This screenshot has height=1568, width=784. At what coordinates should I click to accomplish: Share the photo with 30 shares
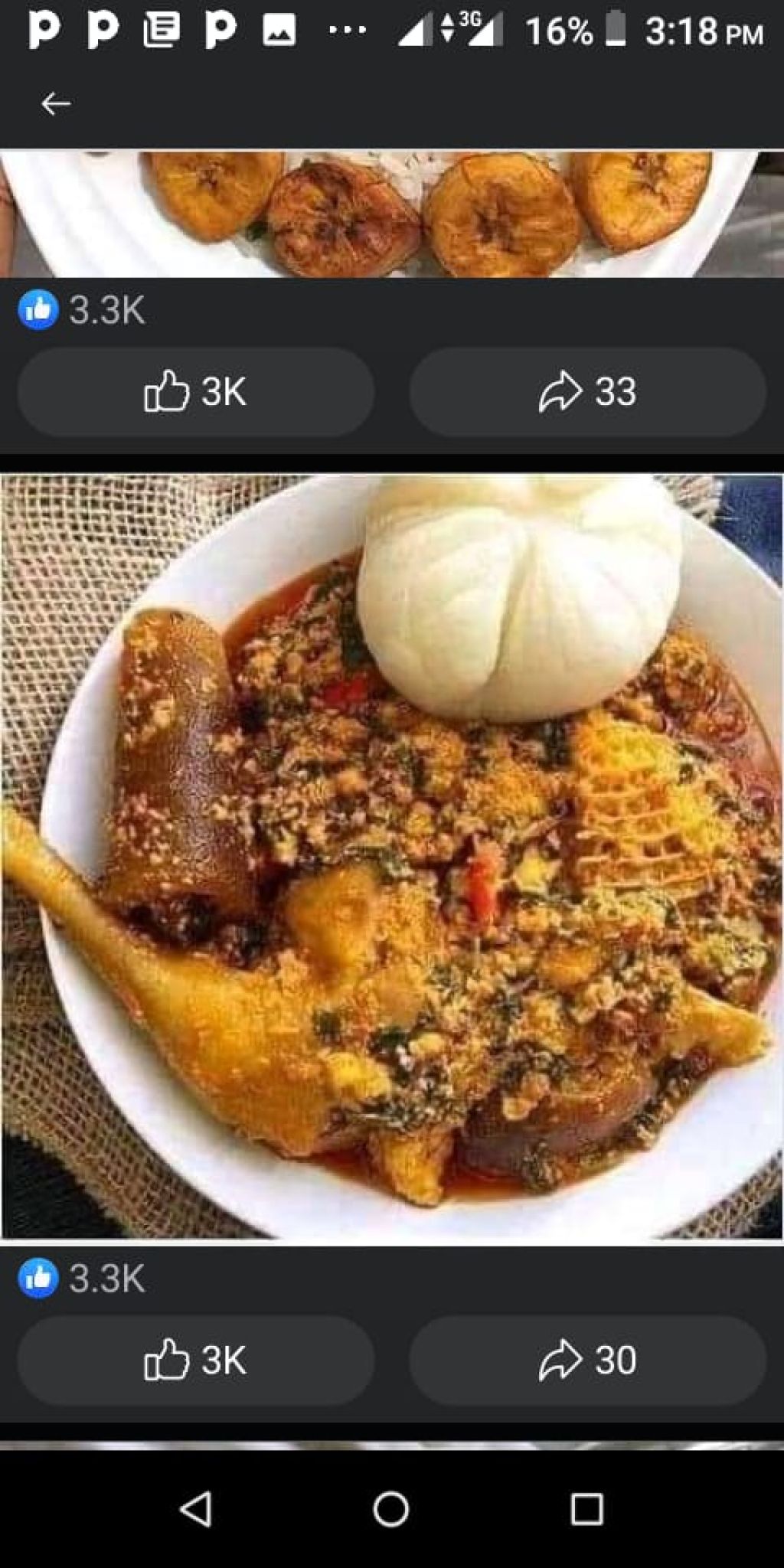tap(587, 1361)
